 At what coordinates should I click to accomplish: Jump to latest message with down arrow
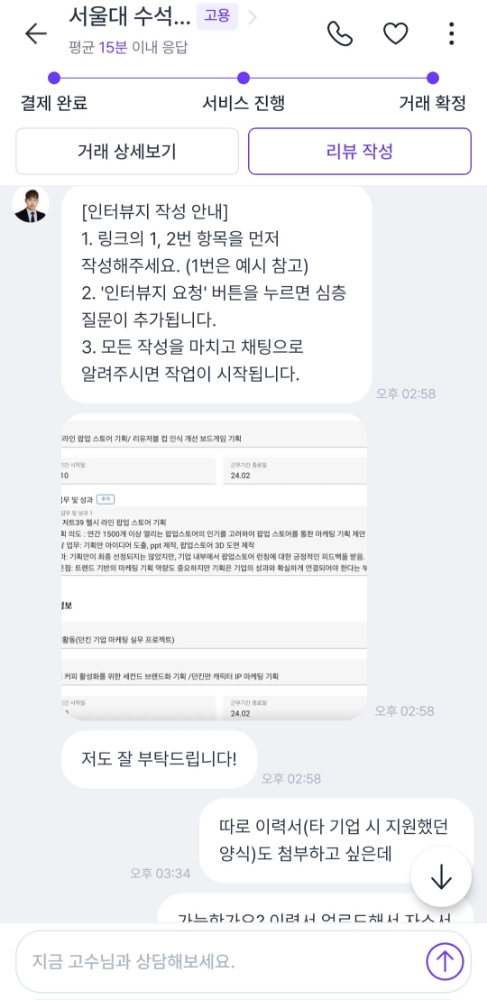point(441,878)
